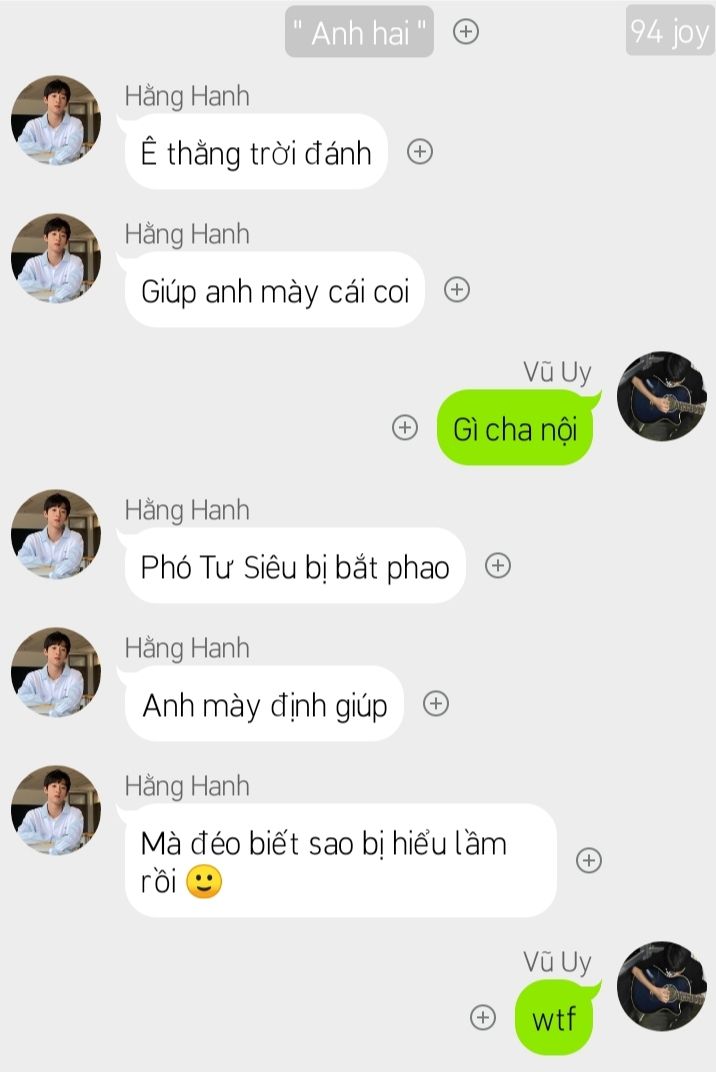
Task: Tap plus next to "Giúp anh mày cái coi"
Action: 457,290
